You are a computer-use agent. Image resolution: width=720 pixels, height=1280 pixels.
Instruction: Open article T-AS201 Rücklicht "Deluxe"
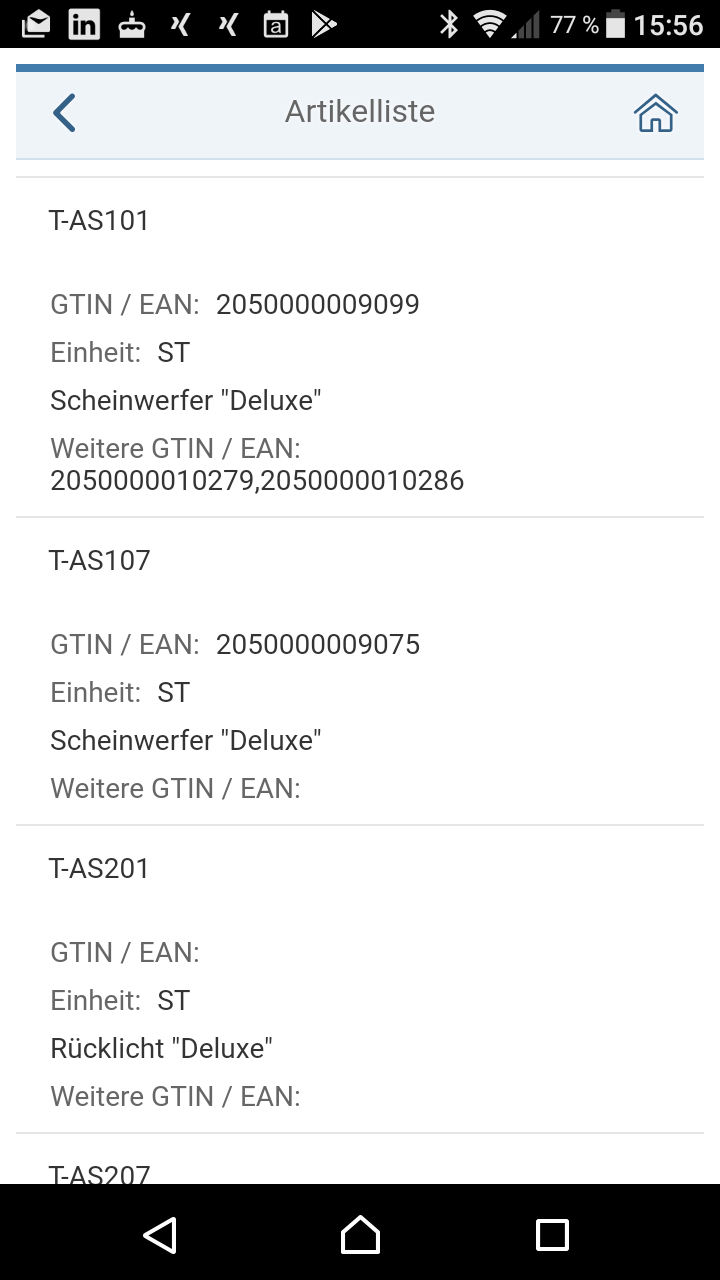tap(360, 979)
